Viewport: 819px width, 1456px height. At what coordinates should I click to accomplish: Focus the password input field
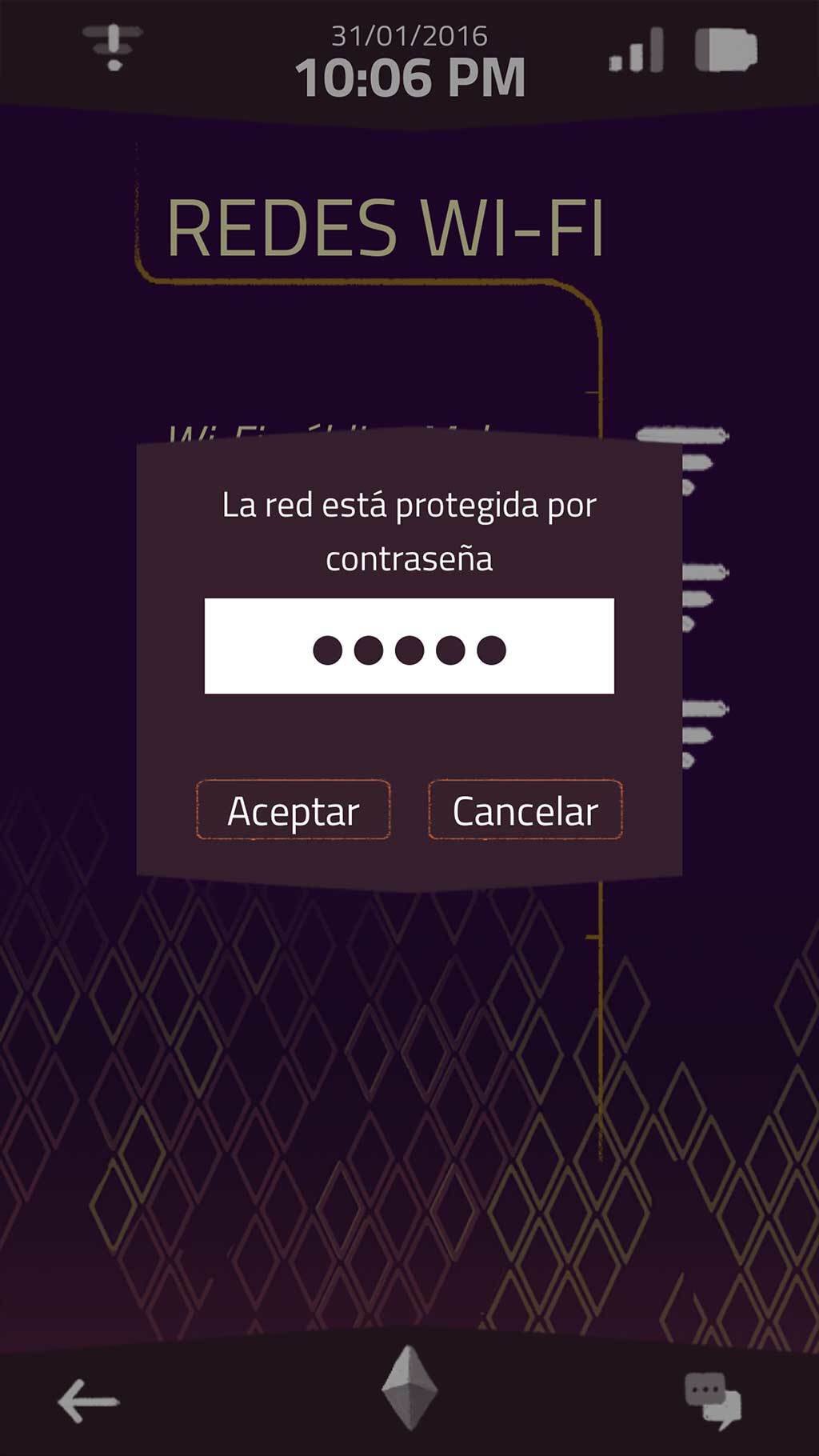(409, 646)
